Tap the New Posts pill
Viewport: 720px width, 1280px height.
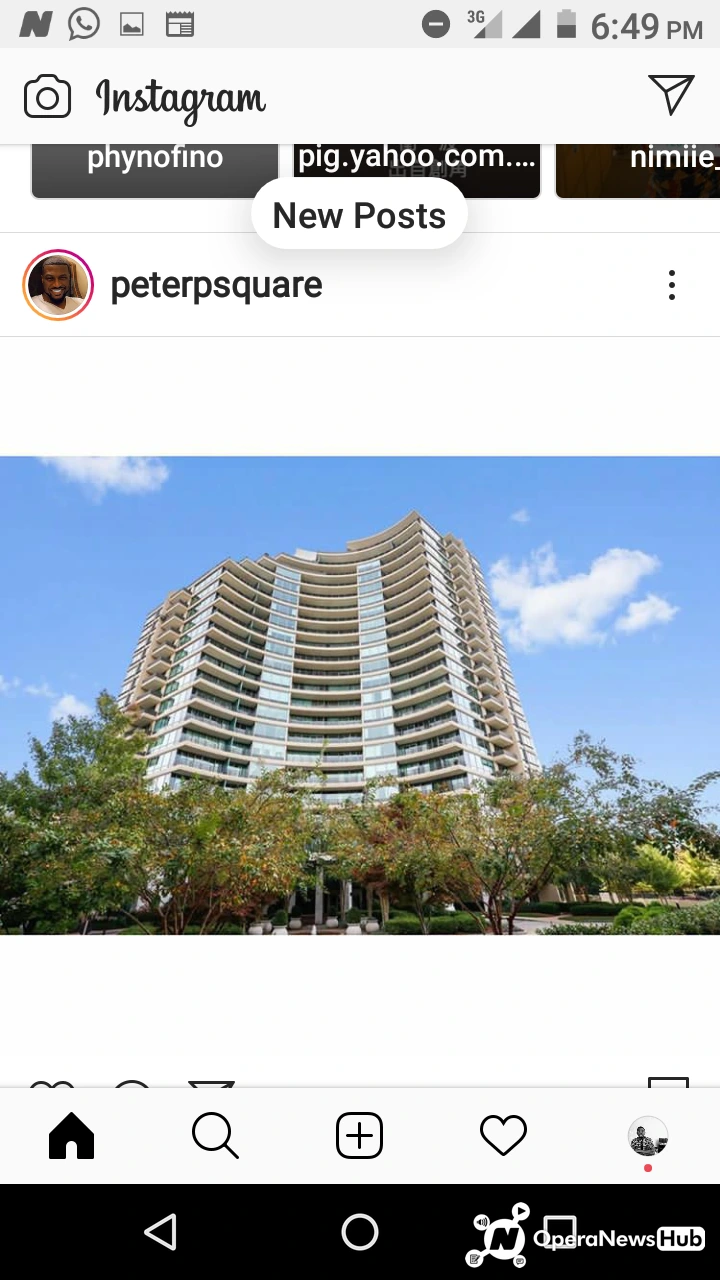coord(359,215)
